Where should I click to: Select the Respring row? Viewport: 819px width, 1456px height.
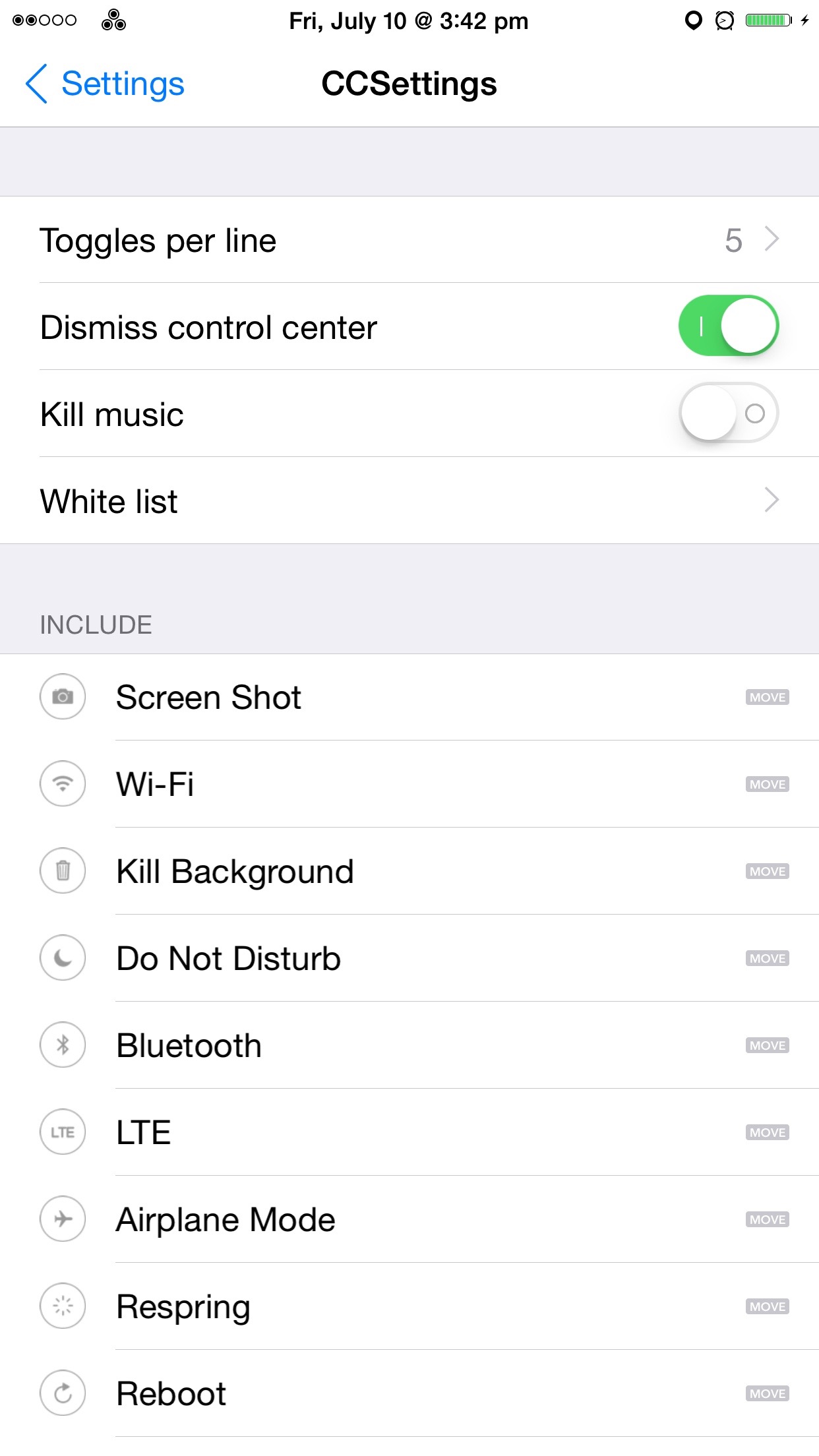tap(409, 1306)
